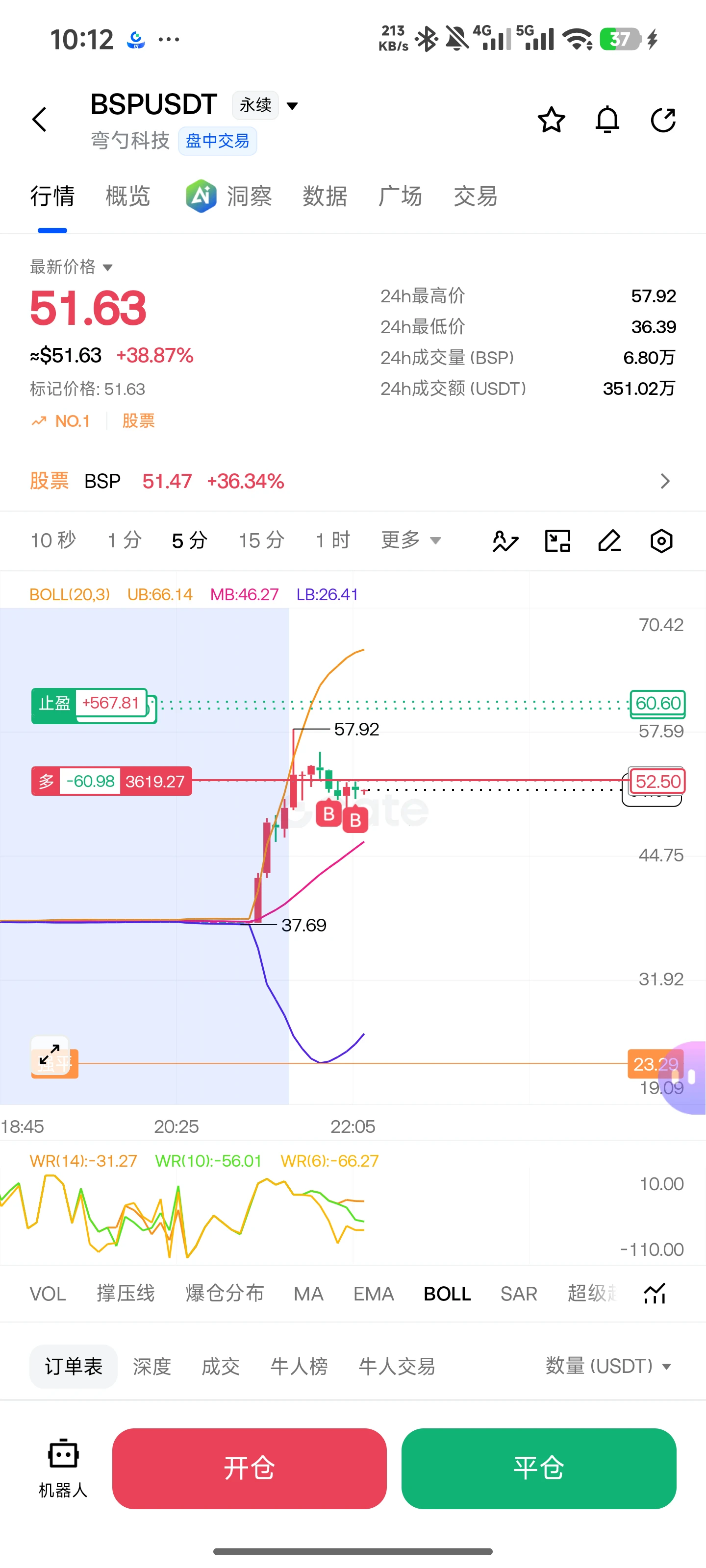Viewport: 706px width, 1568px height.
Task: Tap the red 开仓 button
Action: coord(249,1468)
